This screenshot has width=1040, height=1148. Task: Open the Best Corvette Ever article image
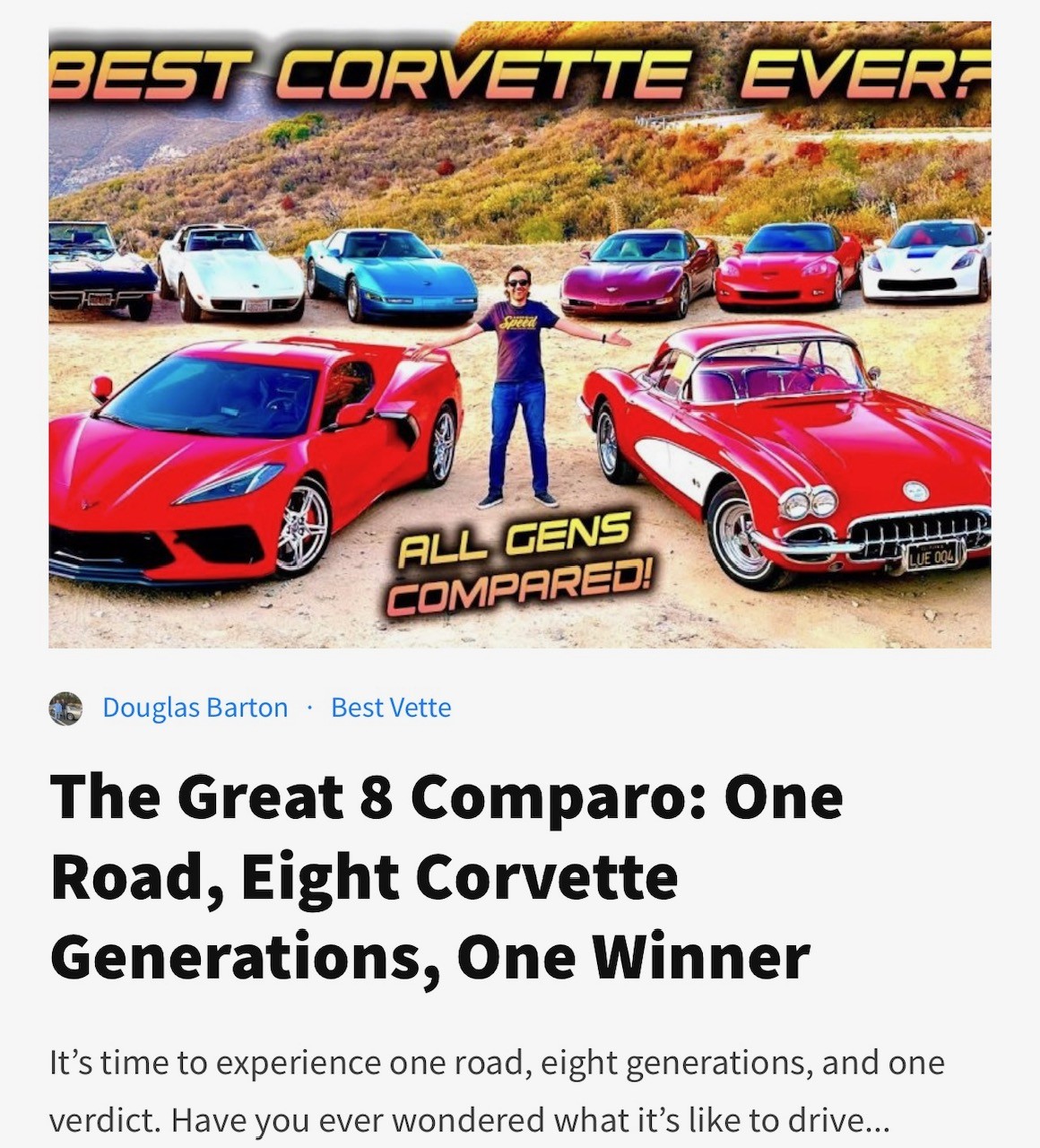tap(520, 334)
